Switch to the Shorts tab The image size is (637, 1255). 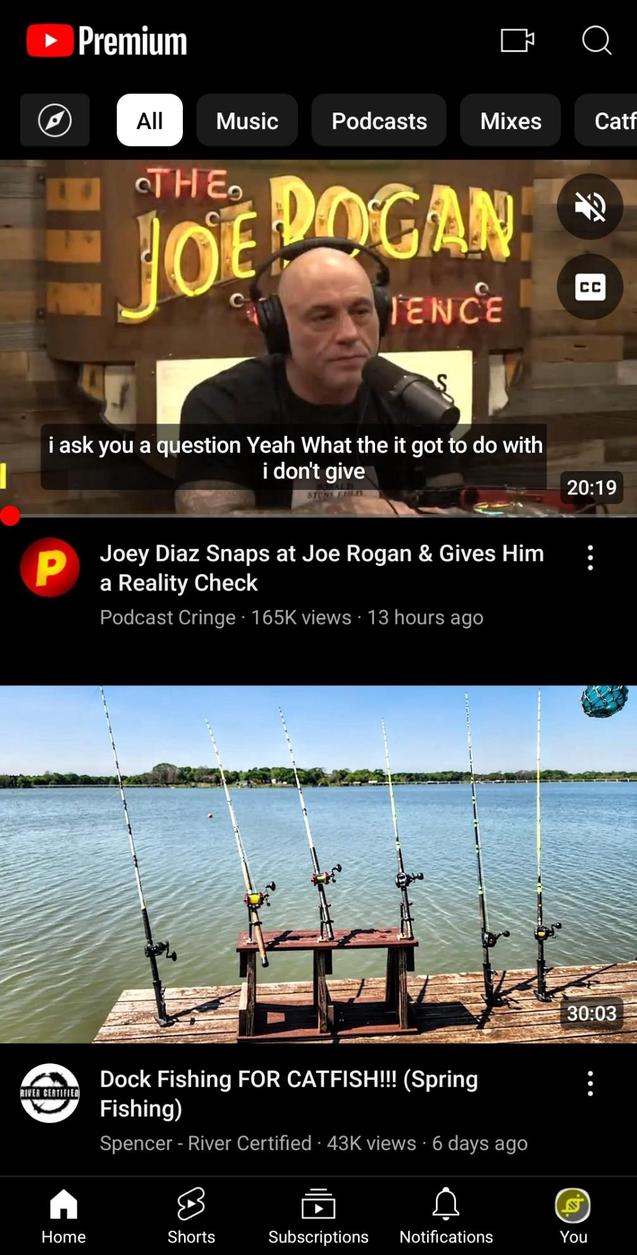click(x=191, y=1216)
